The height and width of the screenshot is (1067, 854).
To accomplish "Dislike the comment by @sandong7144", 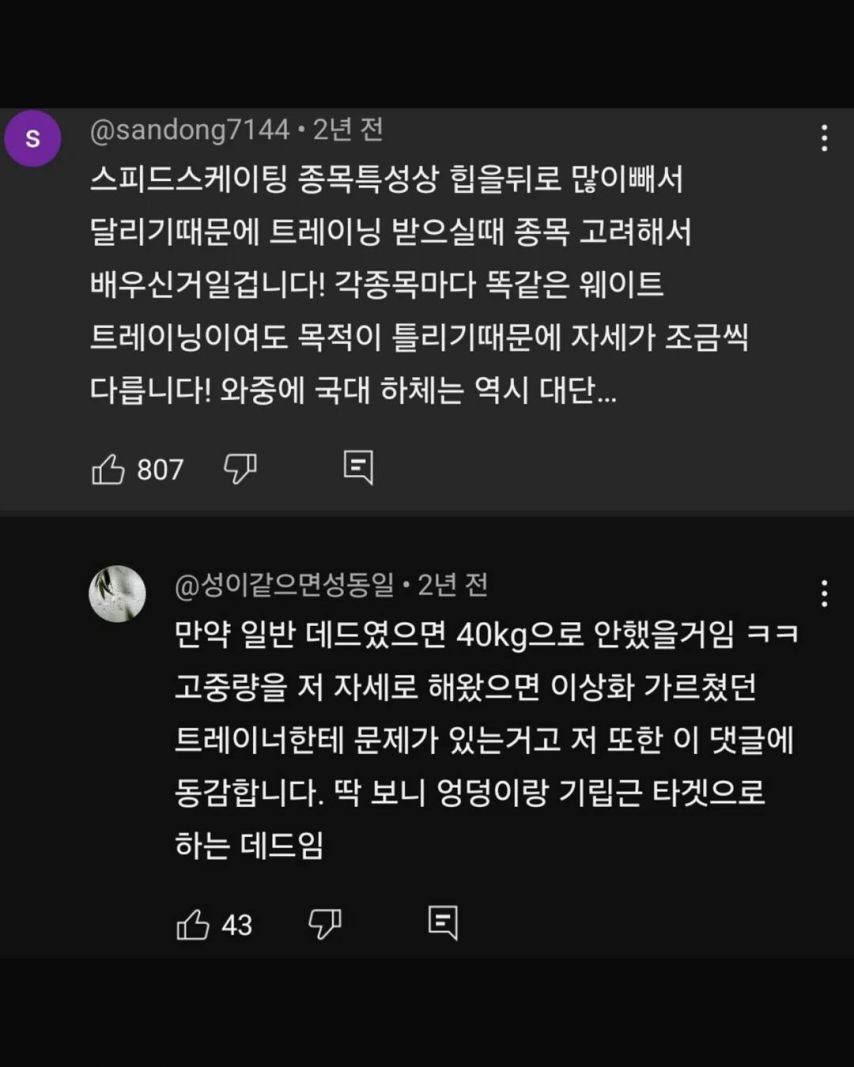I will [x=240, y=468].
